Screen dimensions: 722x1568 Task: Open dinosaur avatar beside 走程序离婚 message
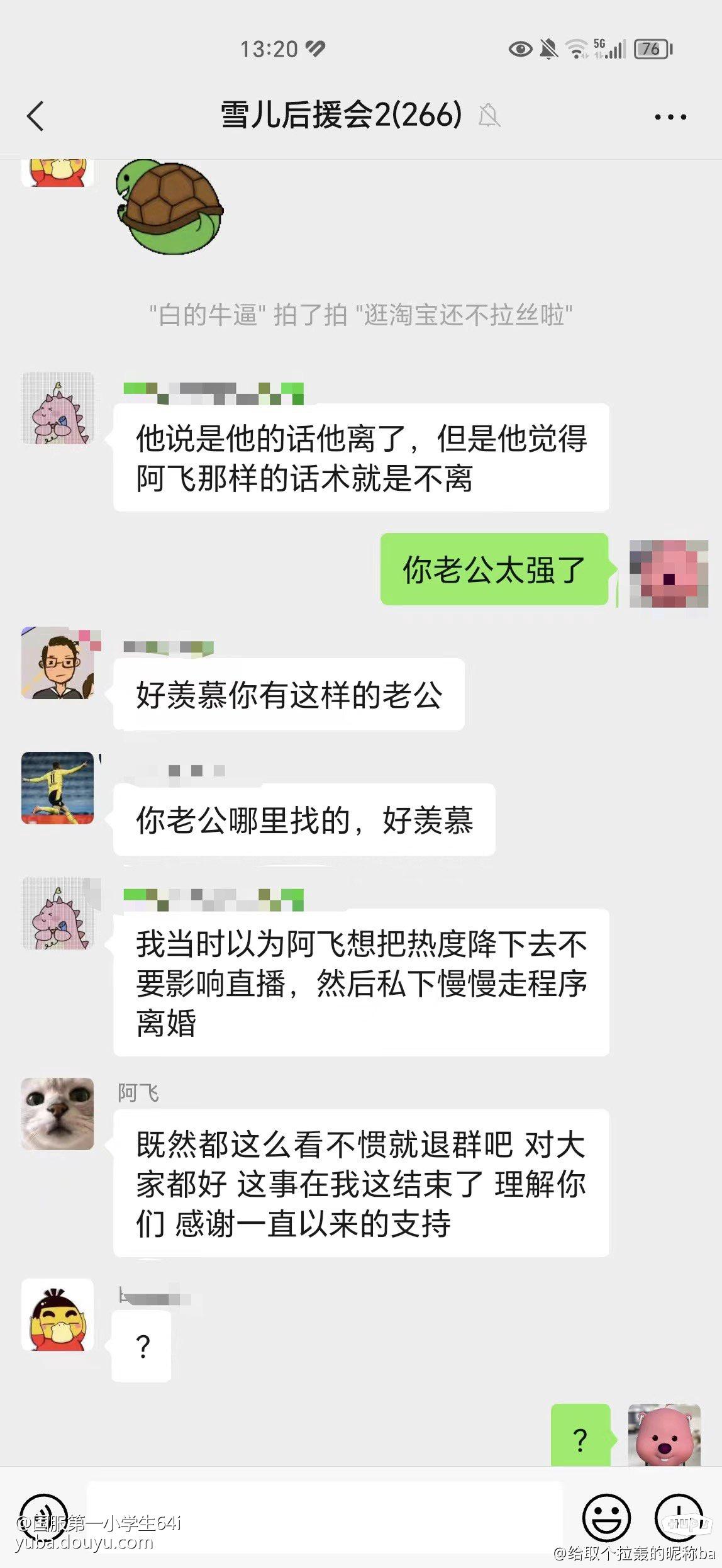point(58,914)
